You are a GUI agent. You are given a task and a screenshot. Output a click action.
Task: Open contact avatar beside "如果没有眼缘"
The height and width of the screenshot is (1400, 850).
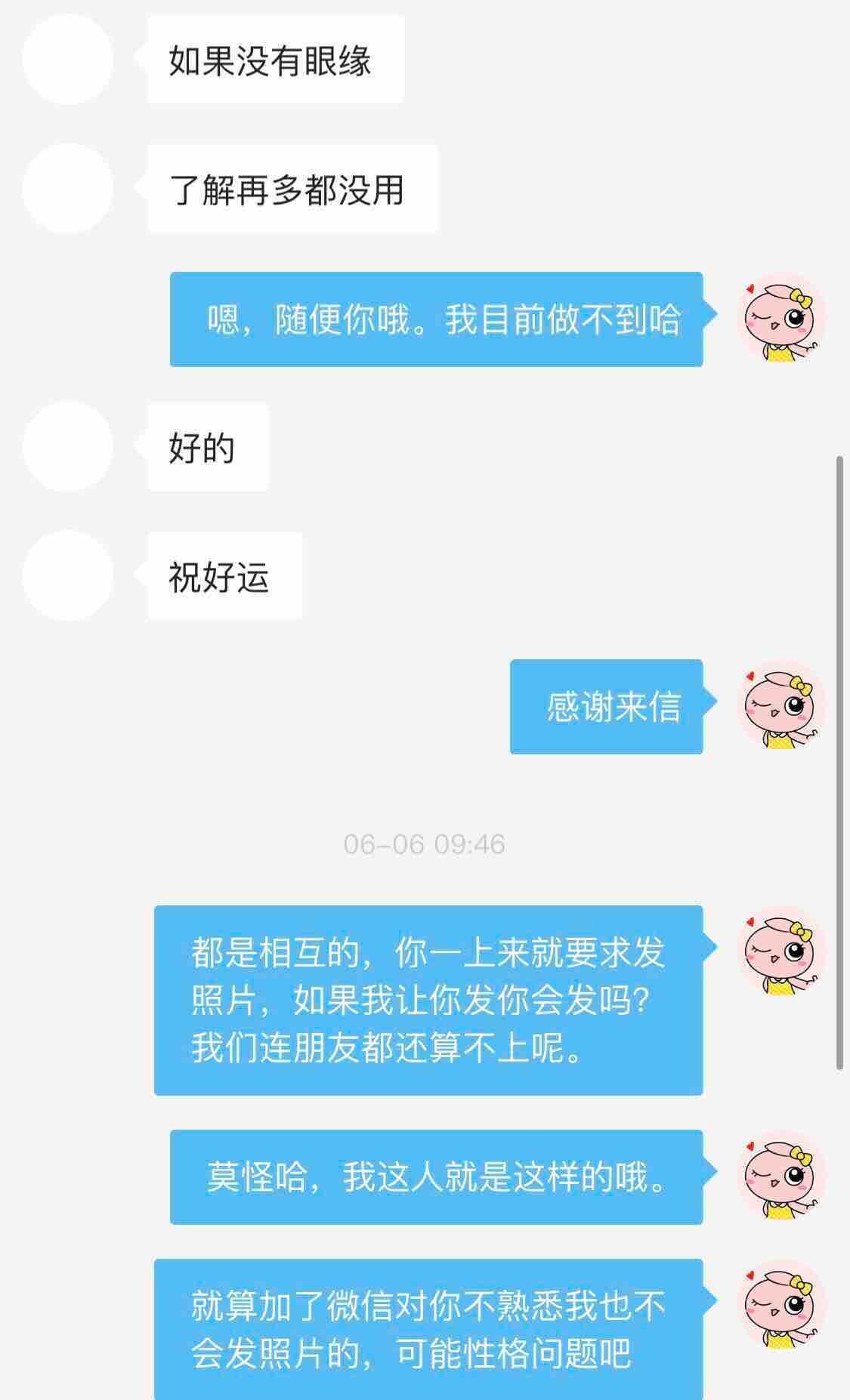pyautogui.click(x=67, y=59)
